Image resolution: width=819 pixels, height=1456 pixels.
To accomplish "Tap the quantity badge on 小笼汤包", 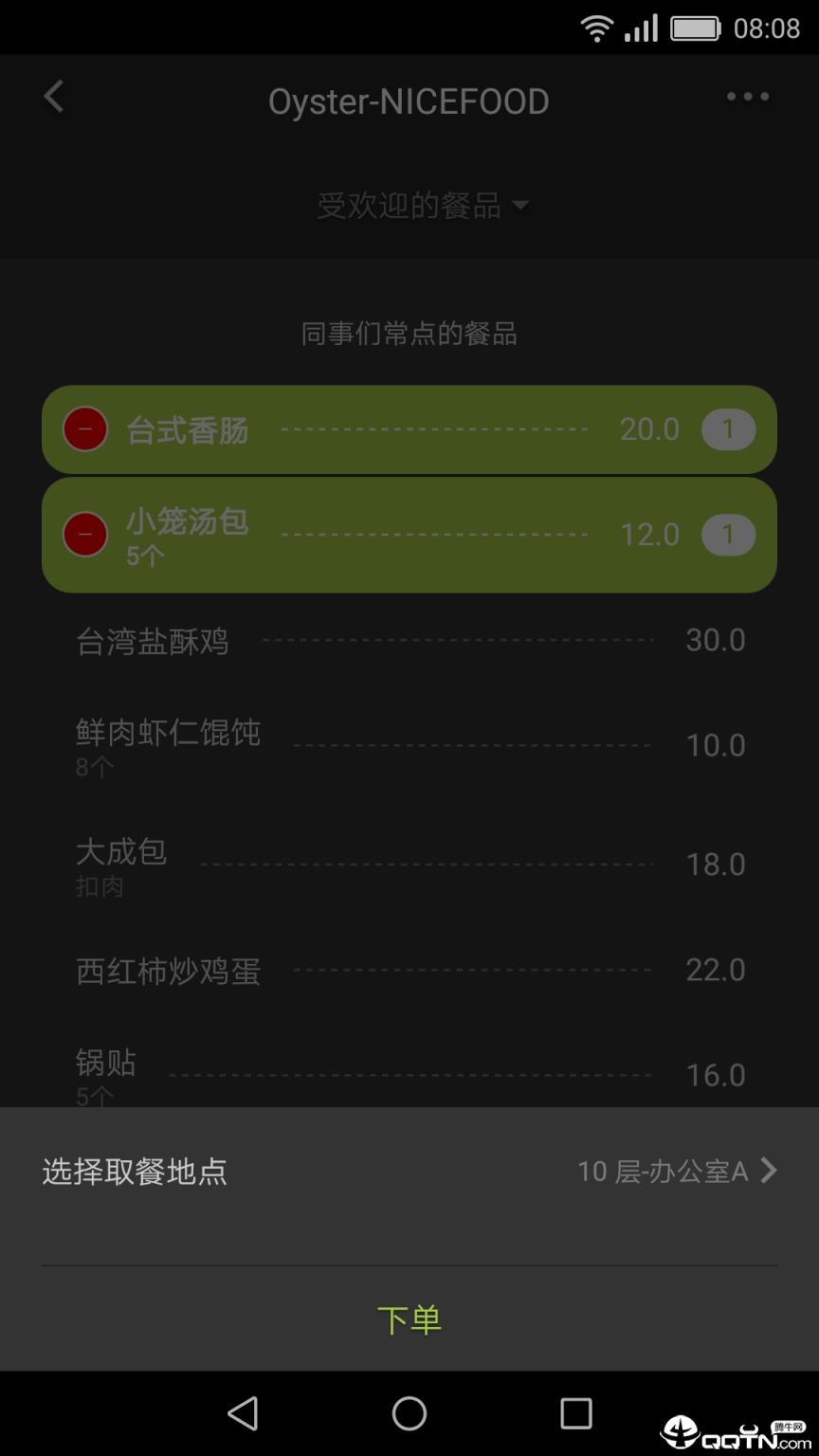I will coord(728,535).
